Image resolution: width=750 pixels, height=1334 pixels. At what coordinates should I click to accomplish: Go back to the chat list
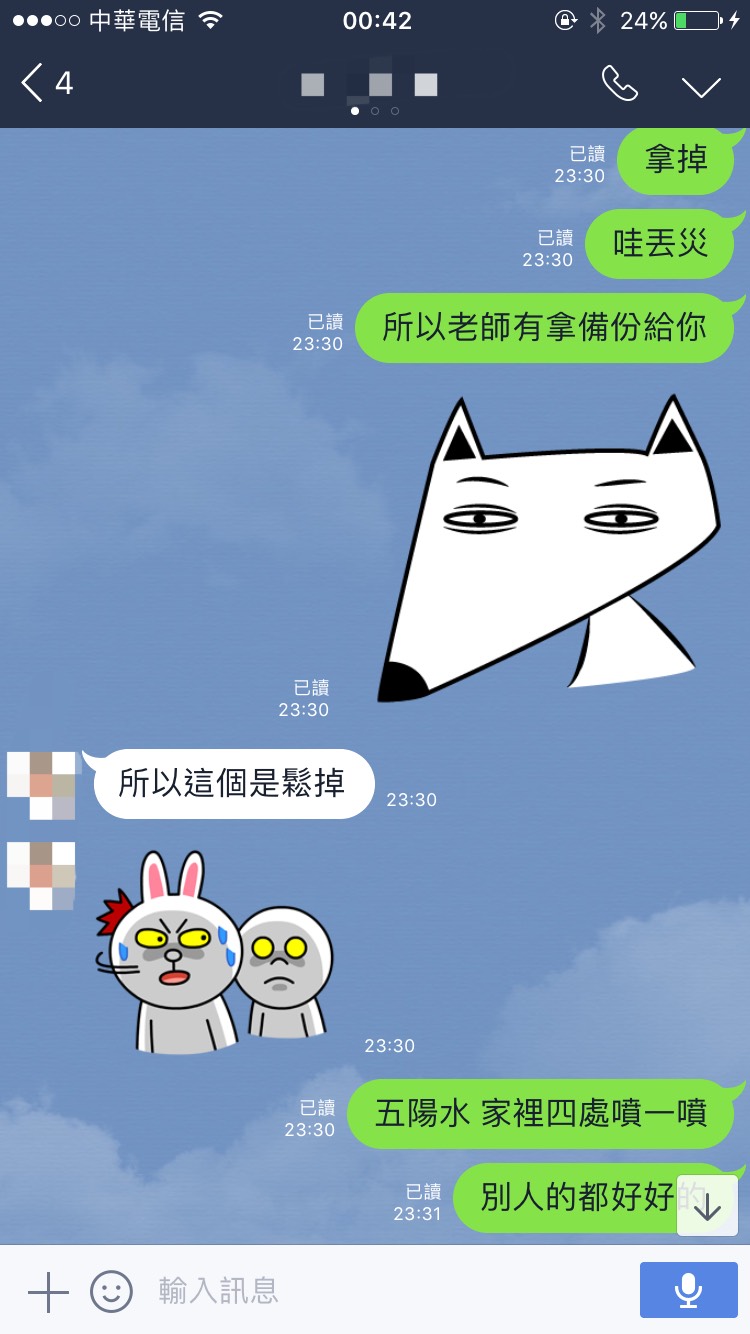45,83
